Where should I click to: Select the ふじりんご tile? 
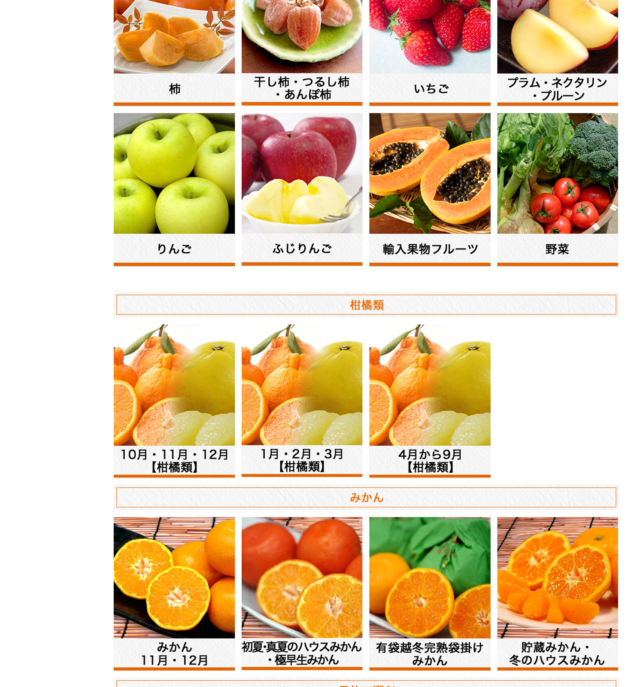click(301, 188)
